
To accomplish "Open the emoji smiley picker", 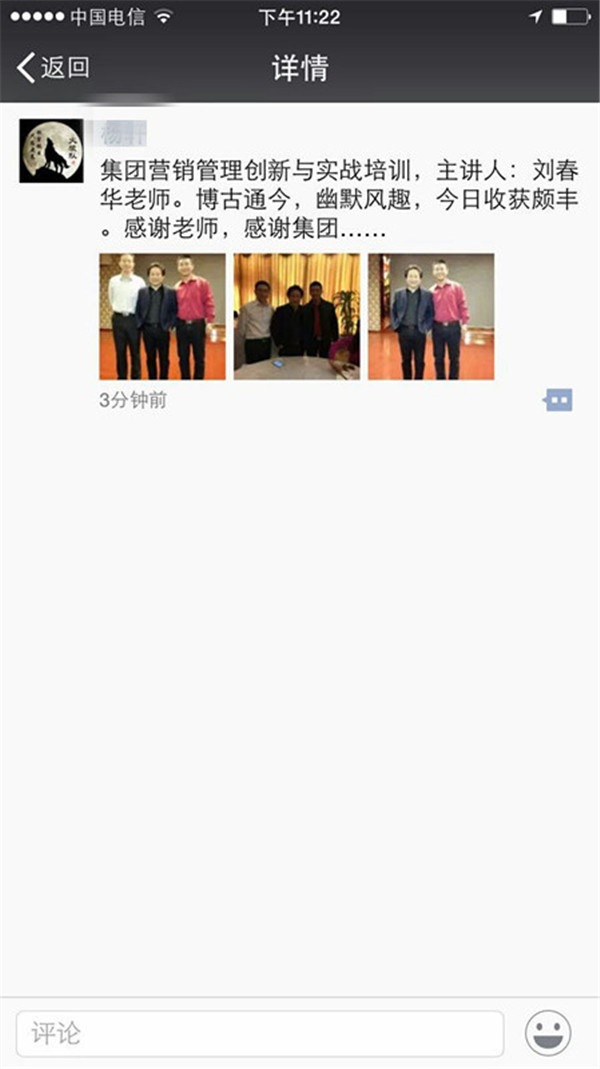I will [x=548, y=1033].
